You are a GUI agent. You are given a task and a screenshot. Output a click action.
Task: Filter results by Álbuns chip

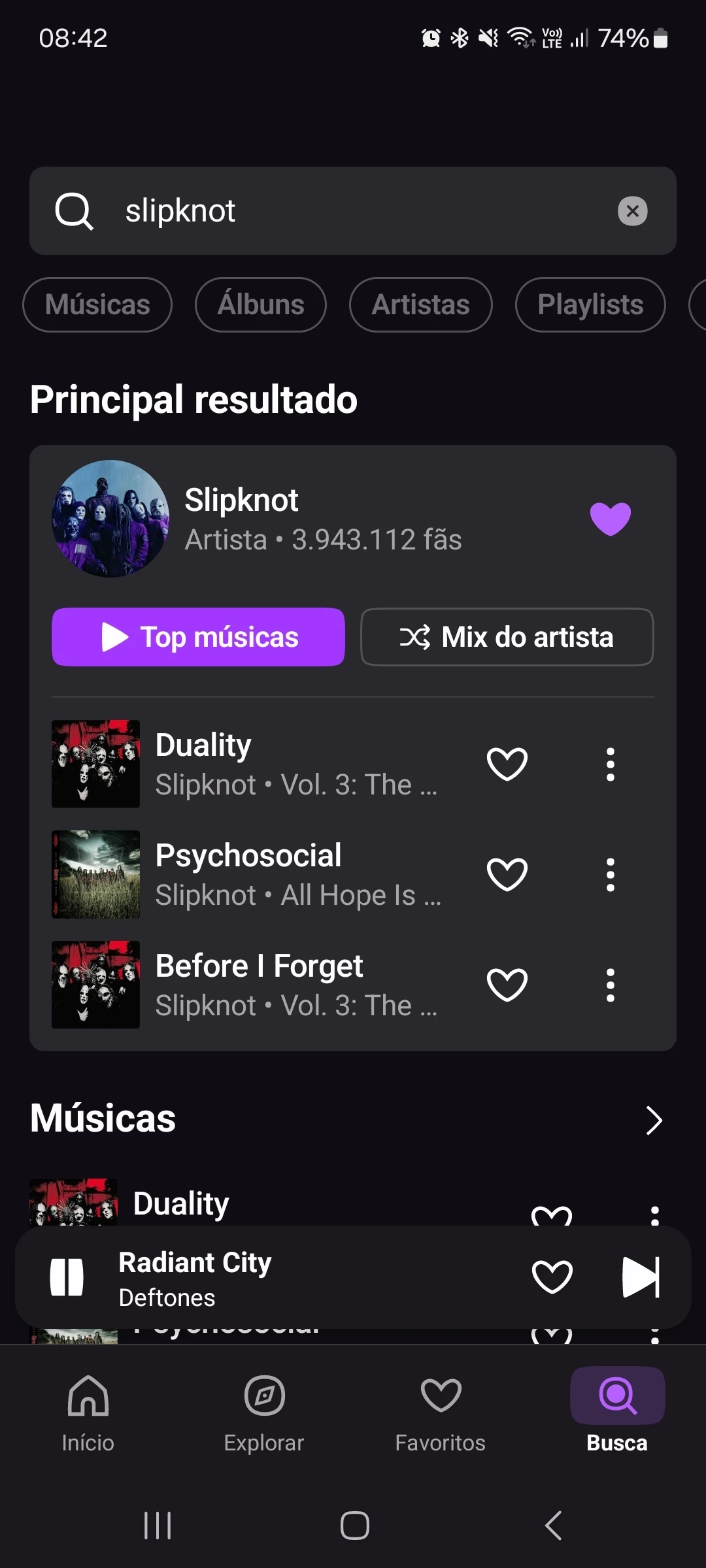(x=261, y=305)
